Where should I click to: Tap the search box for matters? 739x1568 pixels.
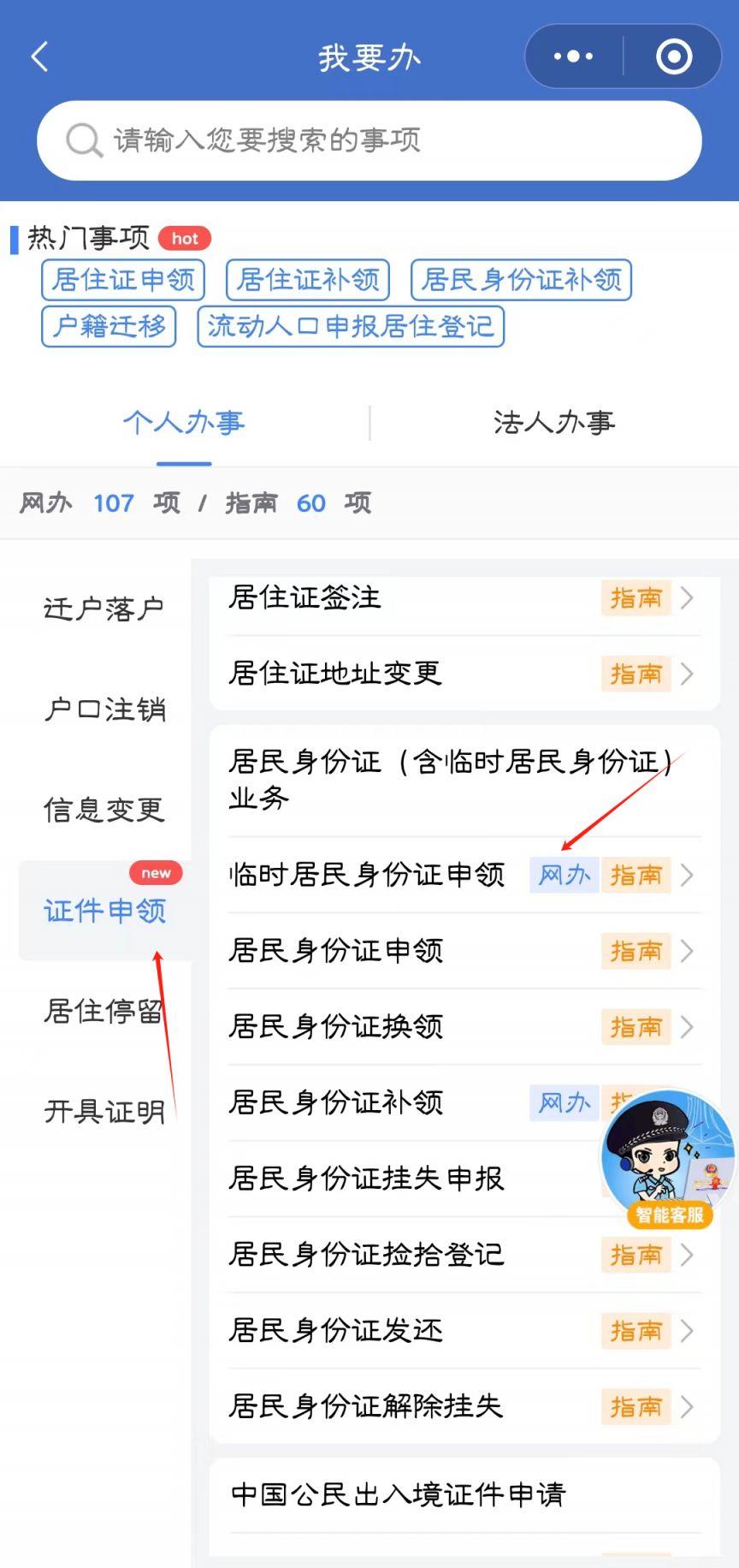[x=369, y=140]
